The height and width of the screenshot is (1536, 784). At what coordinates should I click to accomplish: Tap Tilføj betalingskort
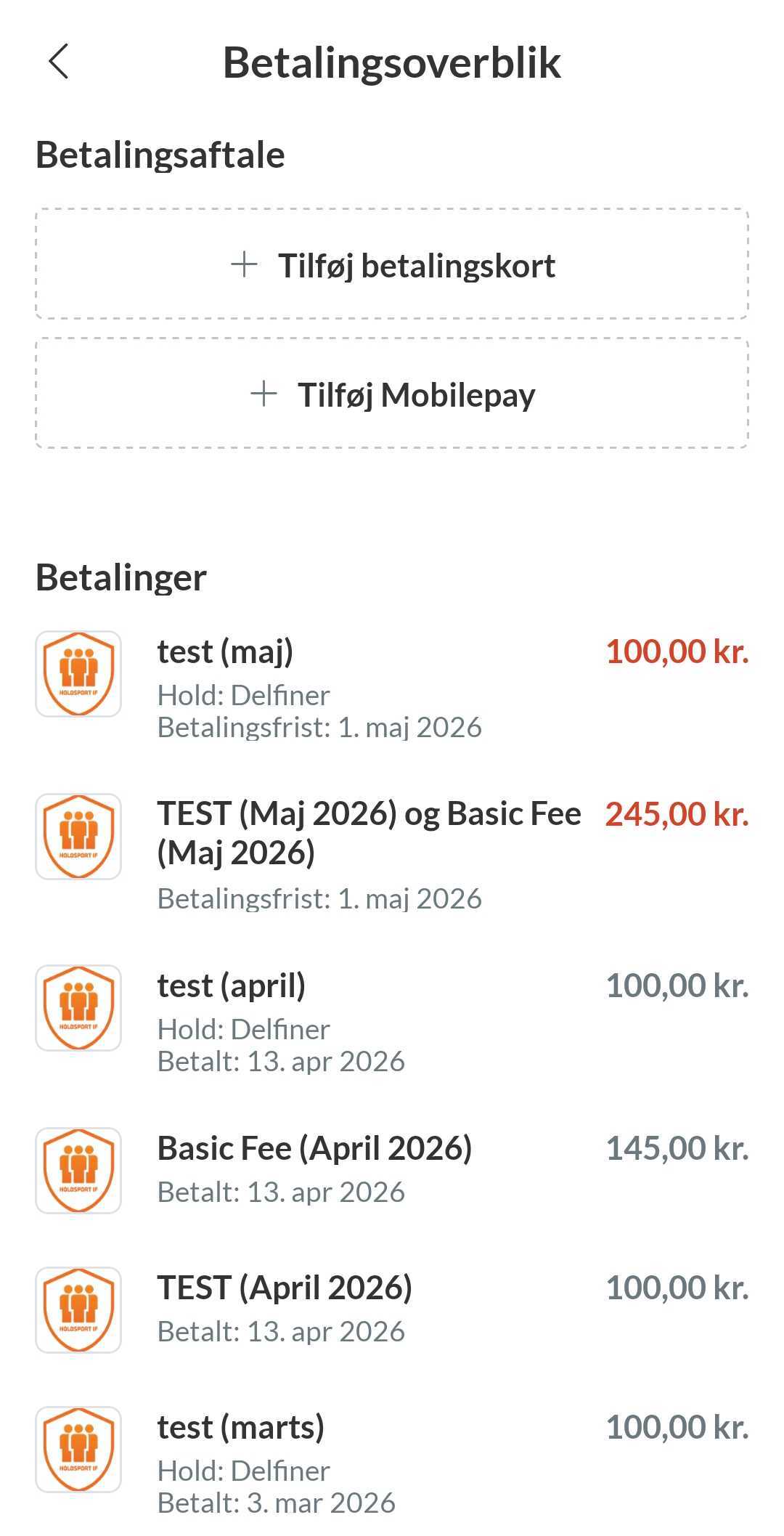(x=392, y=264)
